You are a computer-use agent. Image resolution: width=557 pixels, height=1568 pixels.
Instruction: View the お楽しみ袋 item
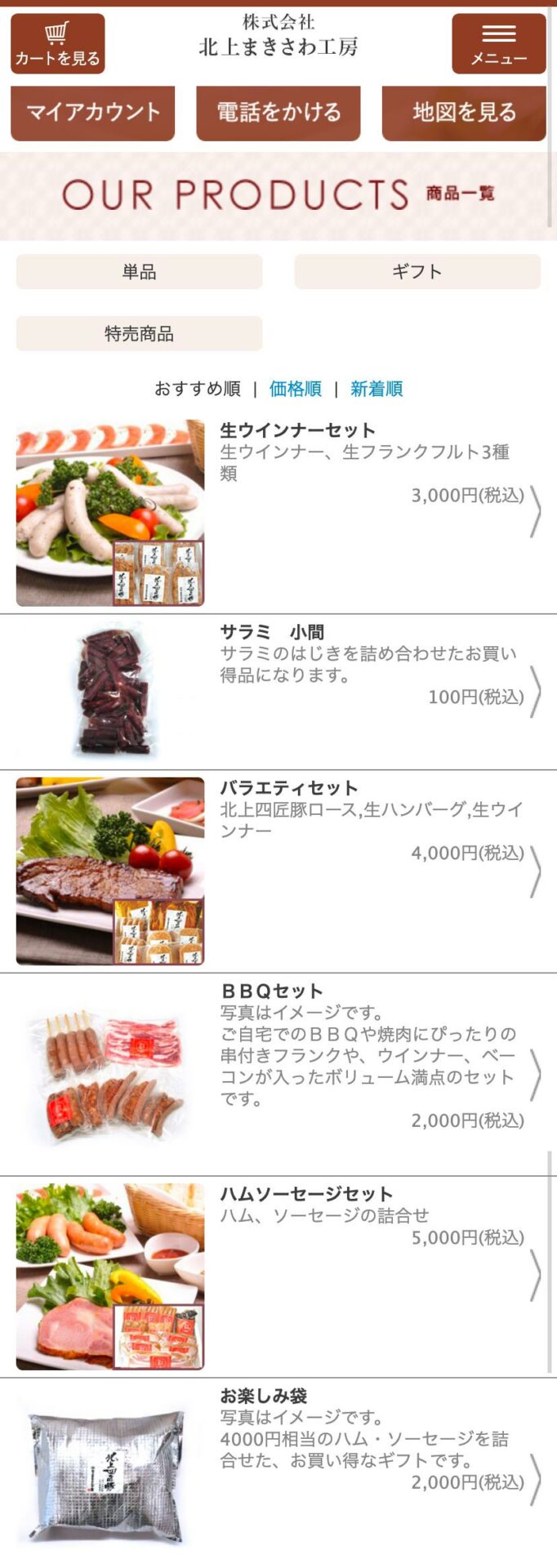tap(263, 1396)
